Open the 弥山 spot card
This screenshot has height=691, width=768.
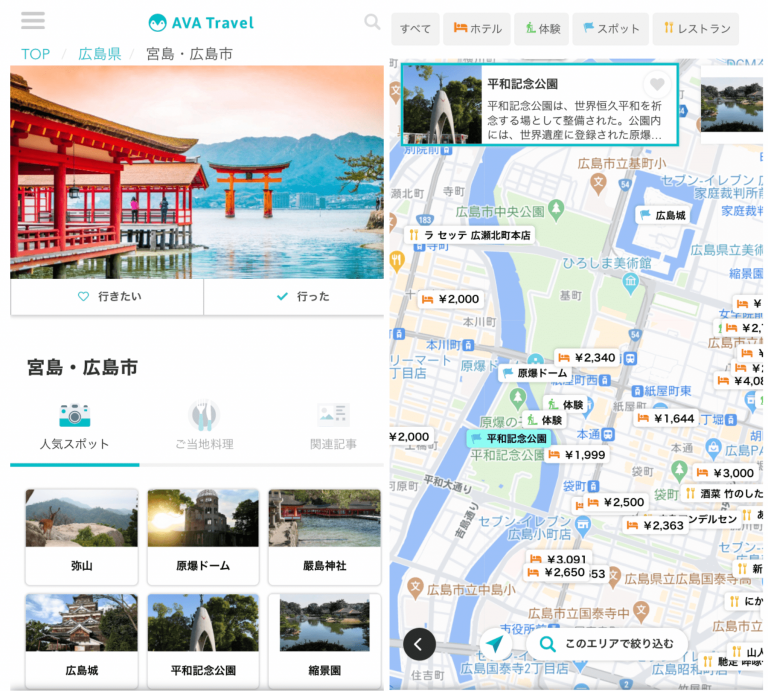[81, 536]
